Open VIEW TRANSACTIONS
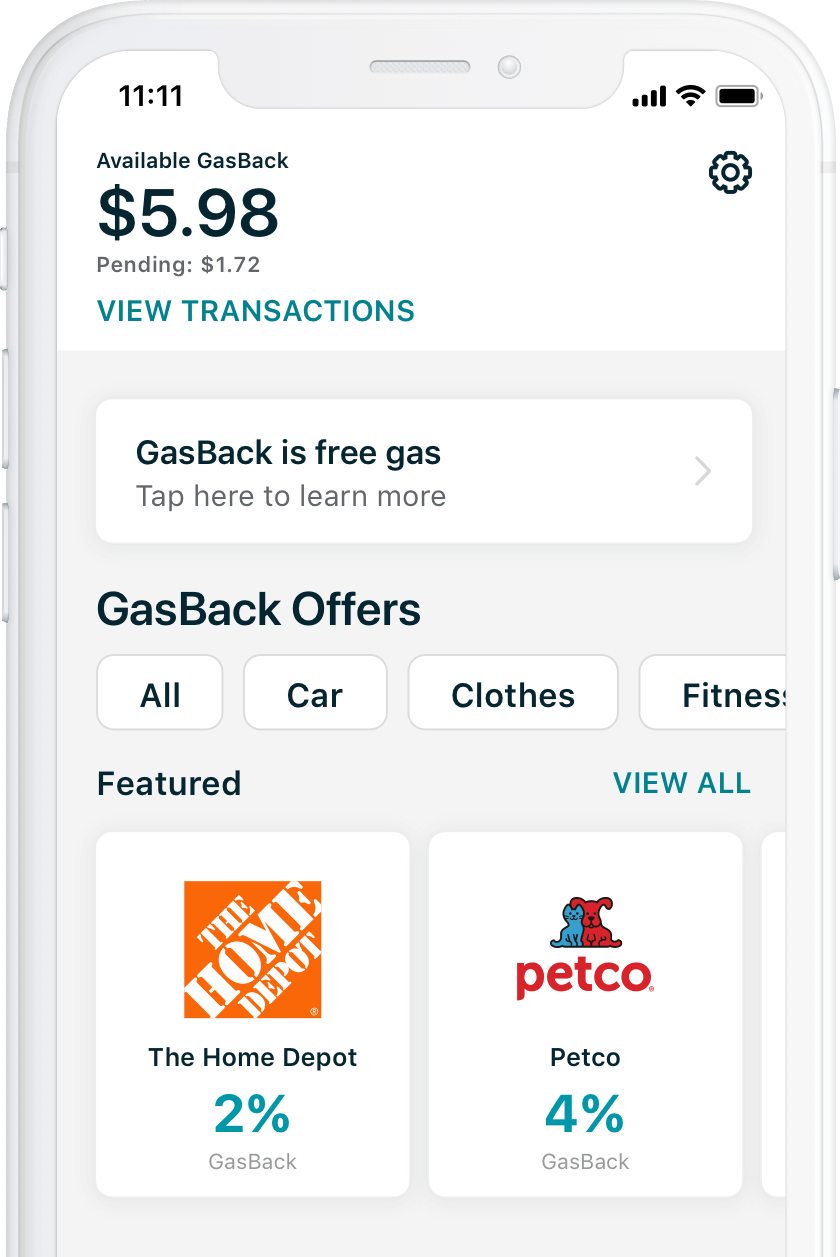 (x=255, y=311)
